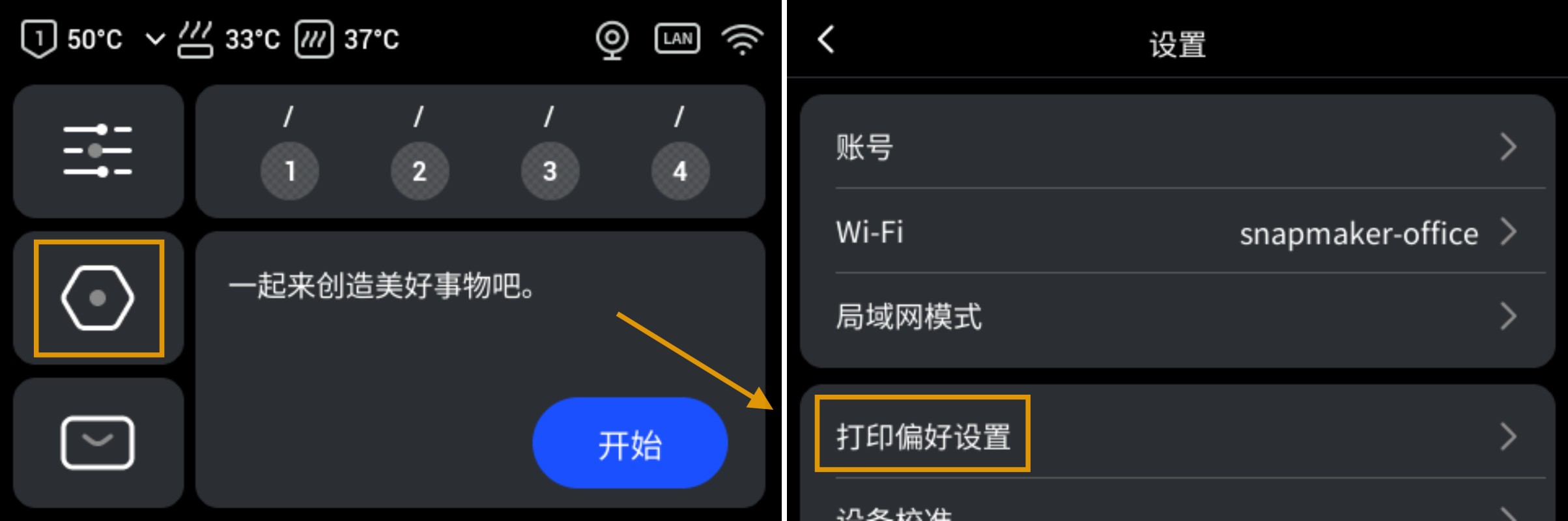The height and width of the screenshot is (521, 1568).
Task: Open the control sliders tile
Action: coord(98,151)
